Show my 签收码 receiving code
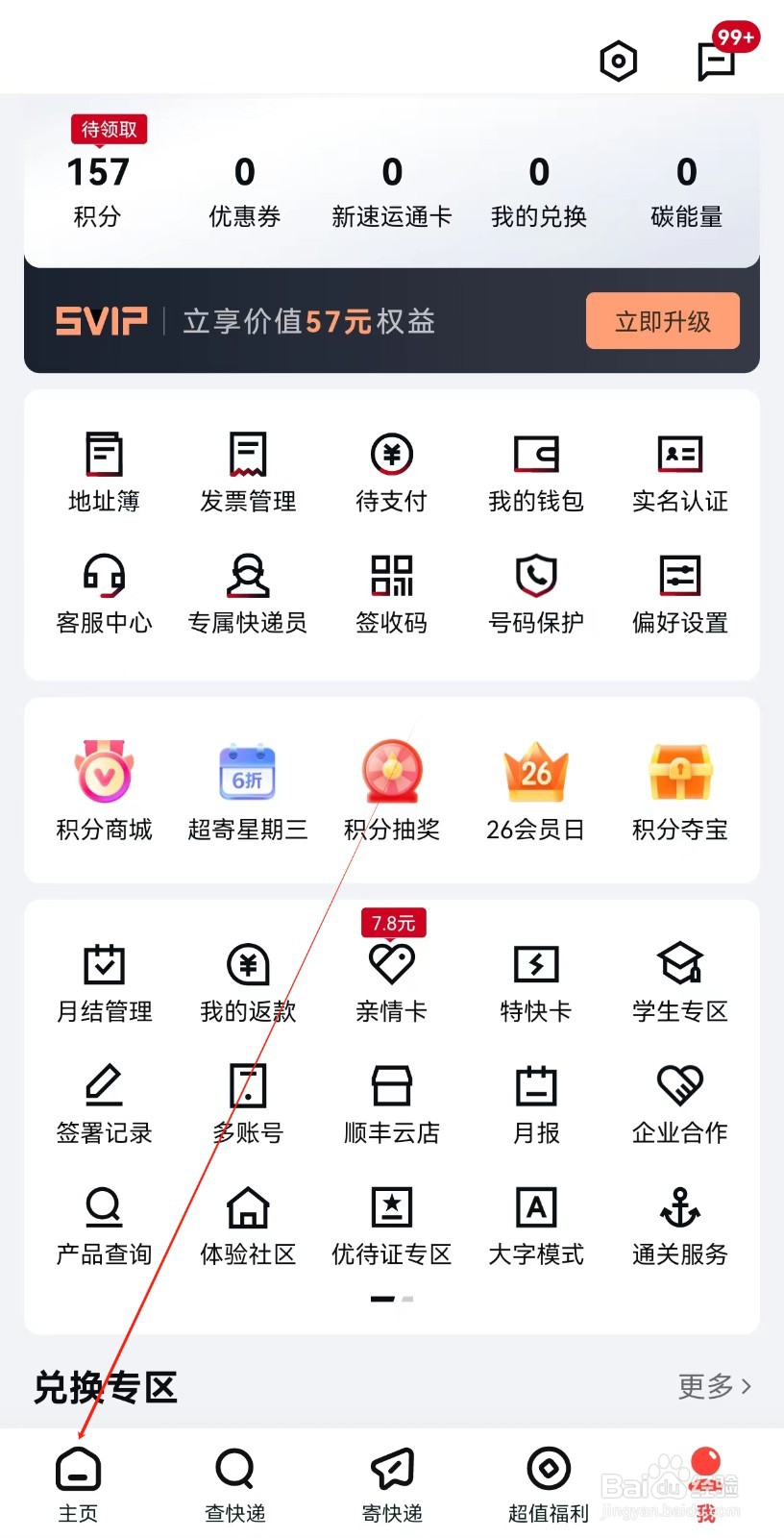The height and width of the screenshot is (1538, 784). pyautogui.click(x=391, y=594)
